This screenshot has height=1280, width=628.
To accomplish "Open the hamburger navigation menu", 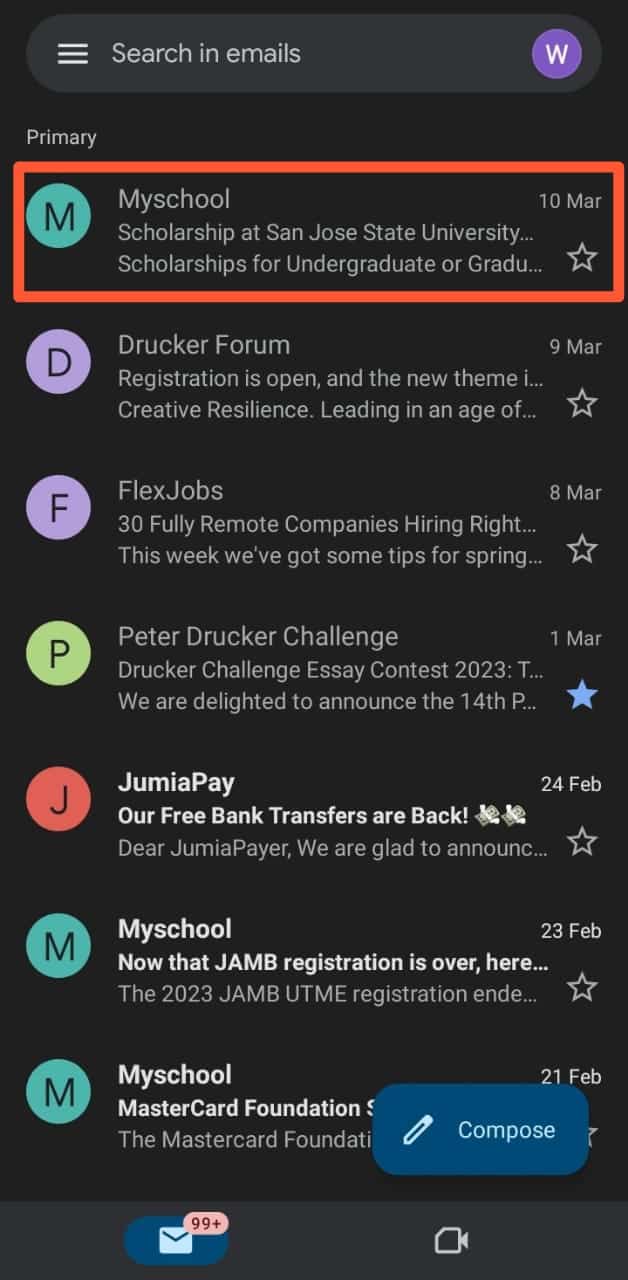I will (x=73, y=54).
